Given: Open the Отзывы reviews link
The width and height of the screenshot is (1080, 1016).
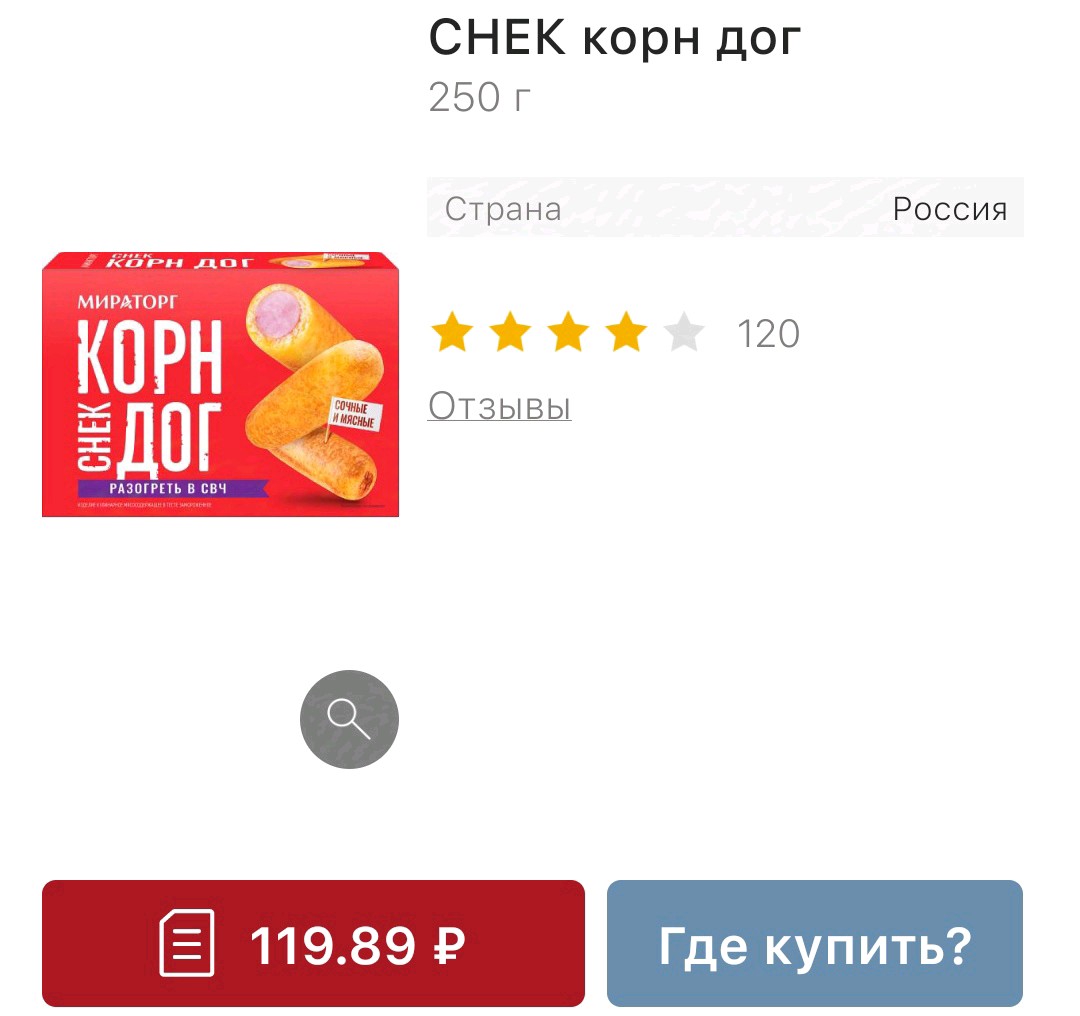Looking at the screenshot, I should point(499,406).
